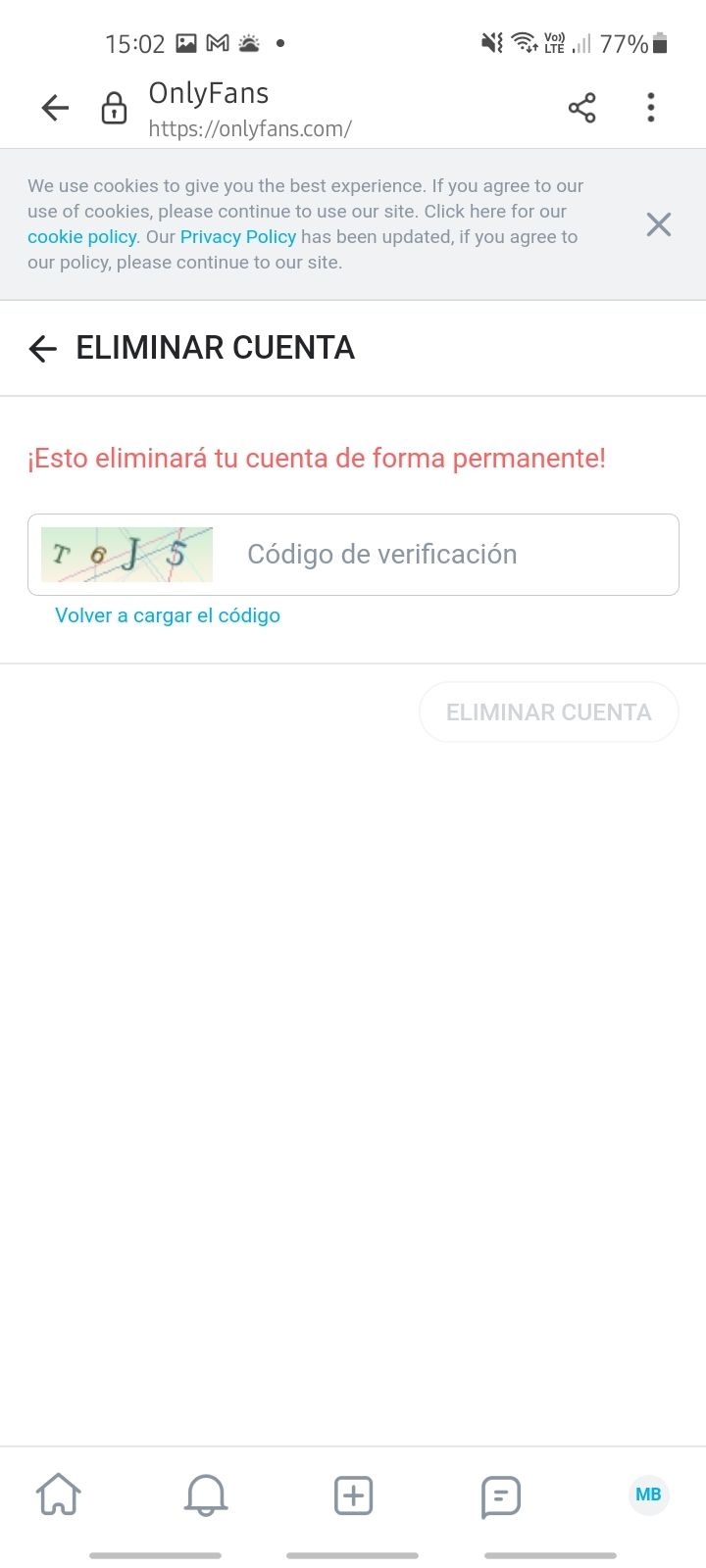
Task: Share this OnlyFans page
Action: (x=582, y=108)
